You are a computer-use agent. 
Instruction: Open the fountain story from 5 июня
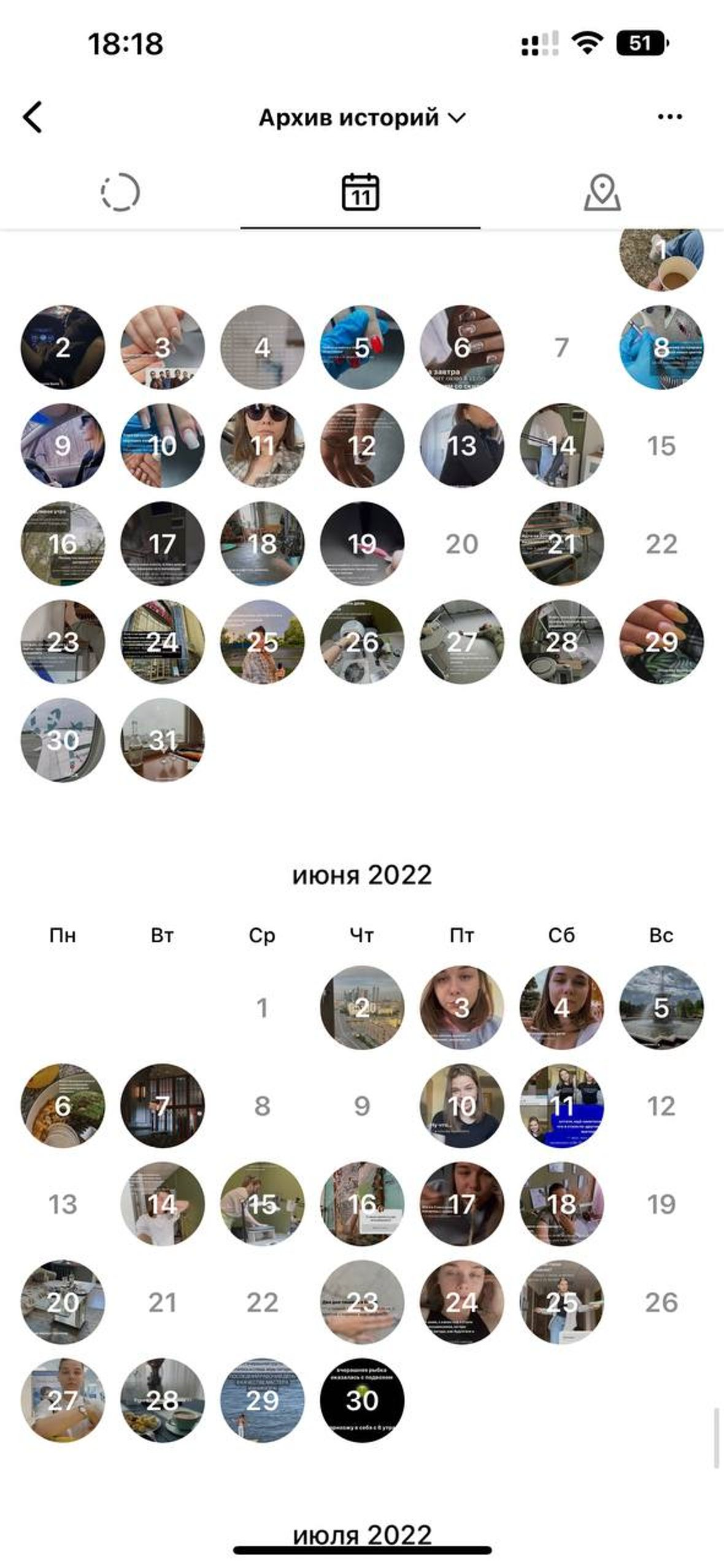(x=661, y=1007)
